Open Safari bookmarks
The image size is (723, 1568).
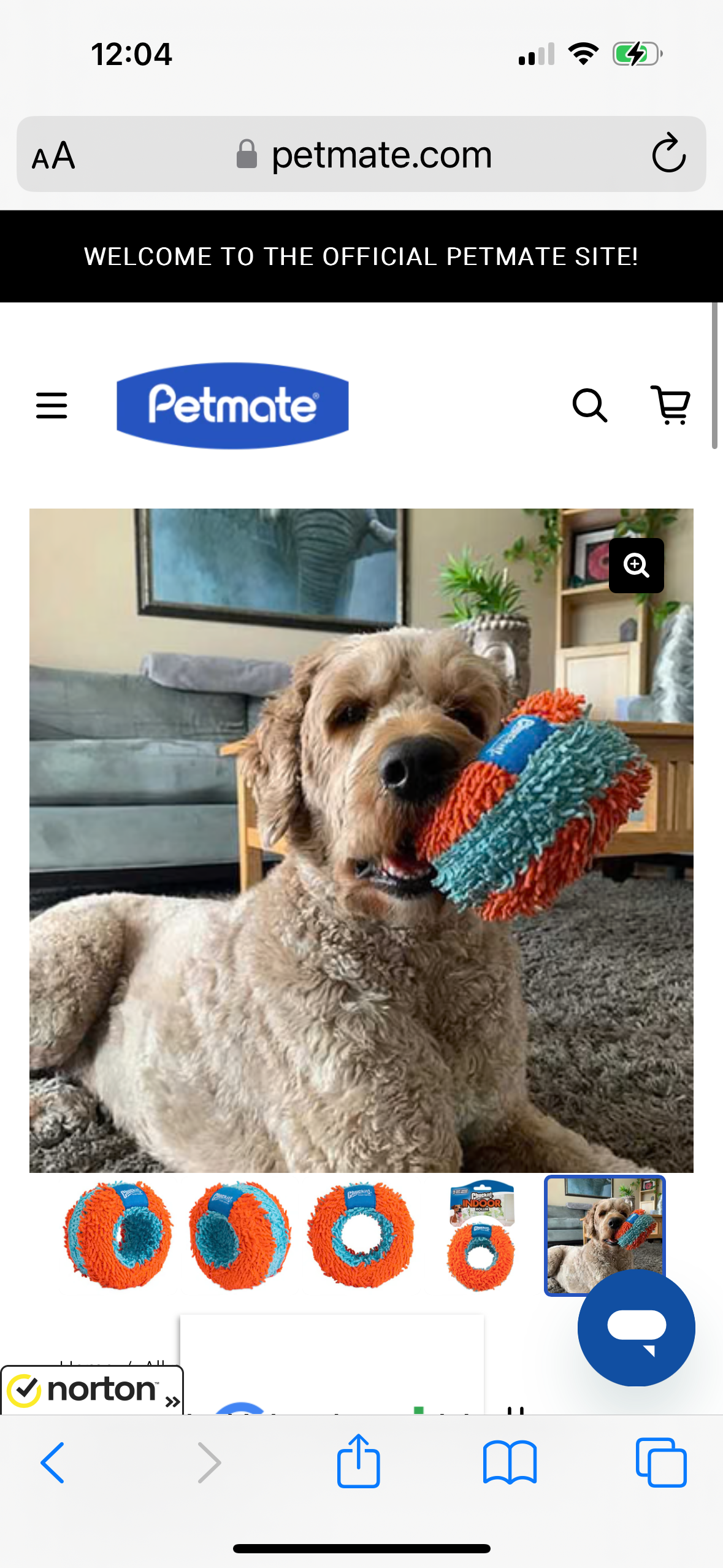click(x=510, y=1462)
